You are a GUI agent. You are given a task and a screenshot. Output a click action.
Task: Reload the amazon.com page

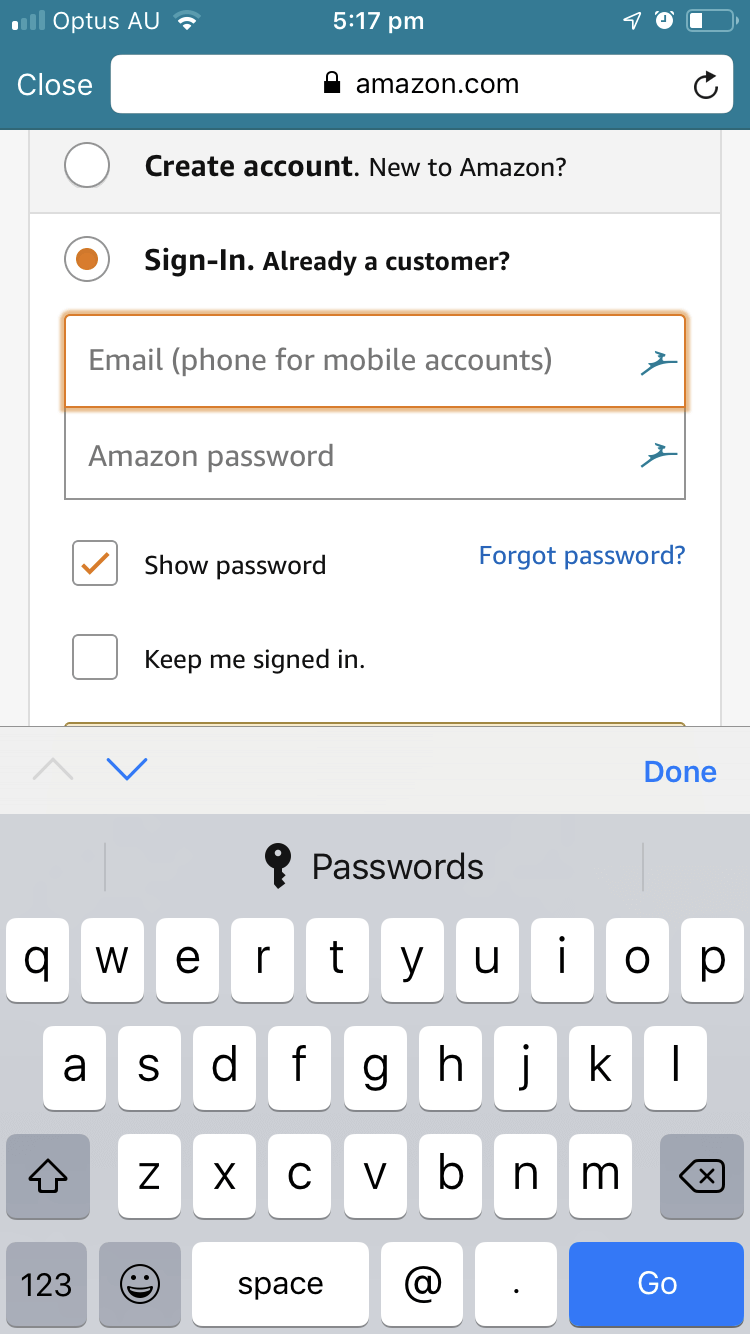pyautogui.click(x=705, y=86)
